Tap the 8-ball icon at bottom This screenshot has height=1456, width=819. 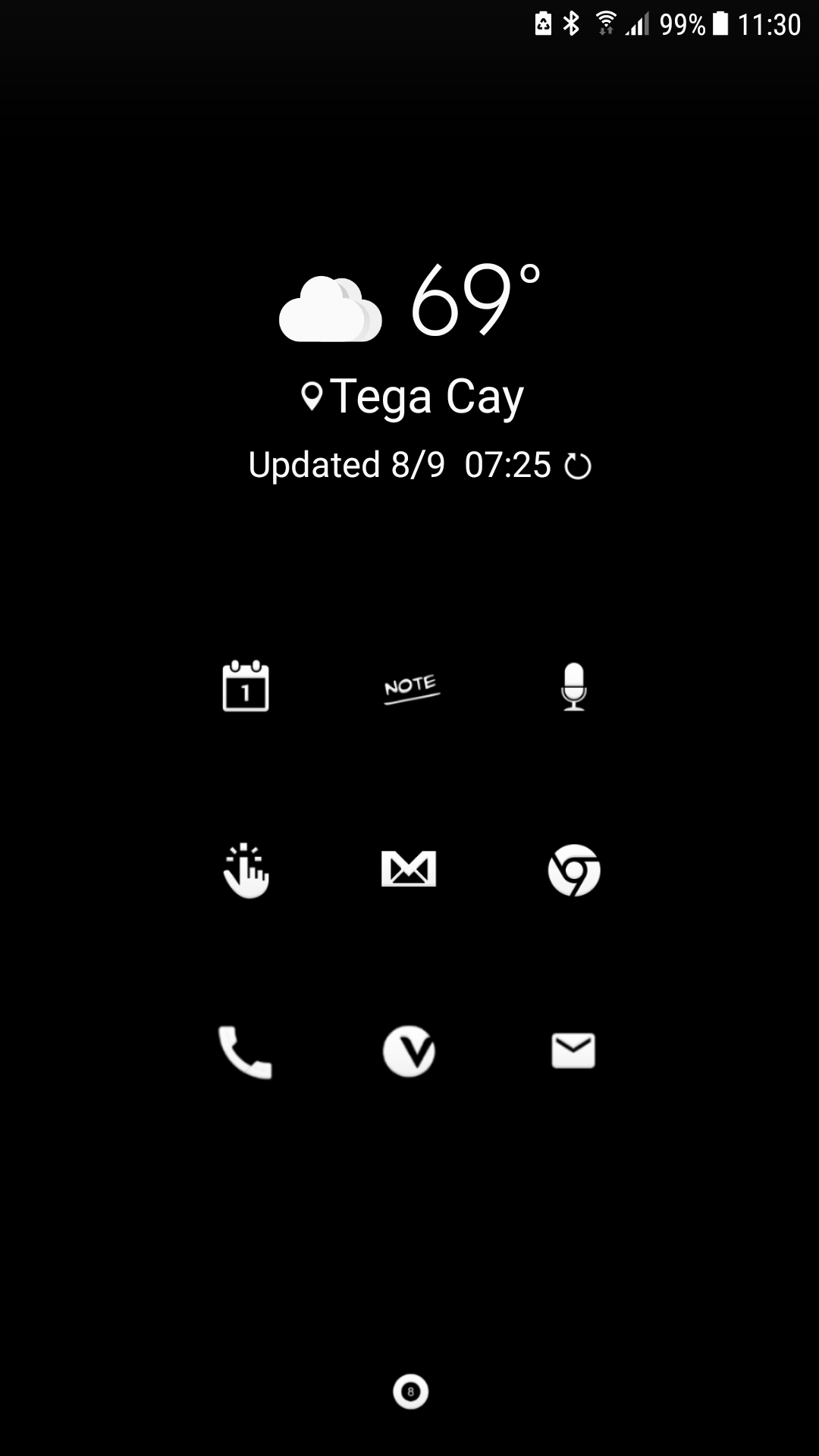[410, 1392]
